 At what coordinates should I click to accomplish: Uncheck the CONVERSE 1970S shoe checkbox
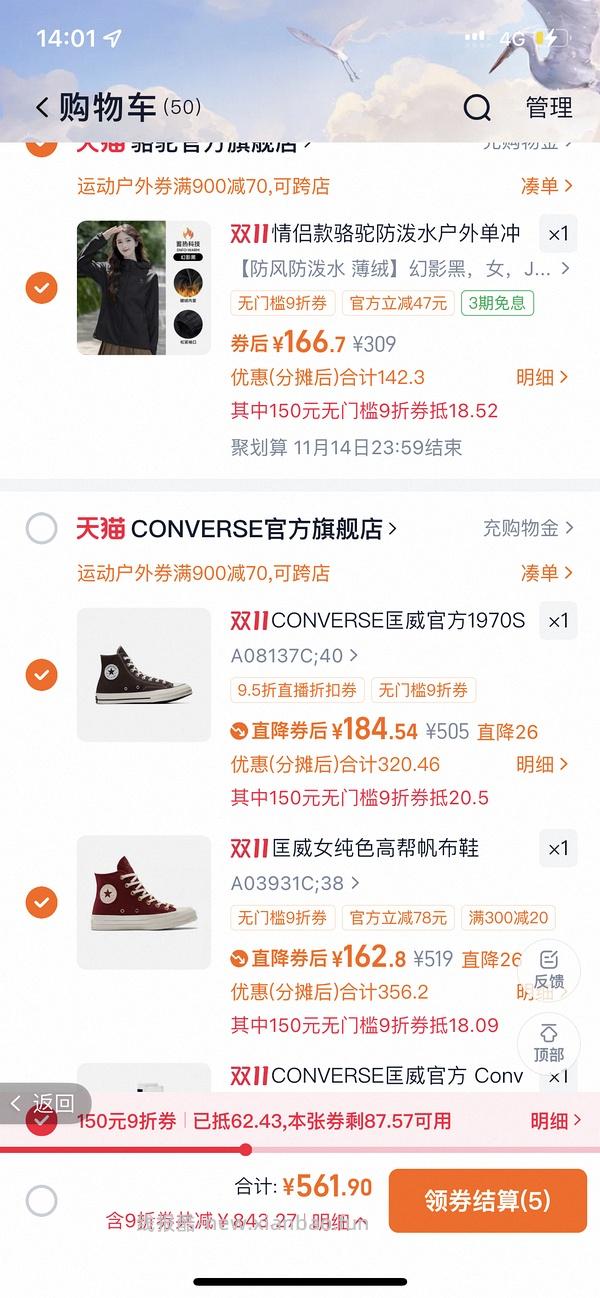tap(41, 675)
